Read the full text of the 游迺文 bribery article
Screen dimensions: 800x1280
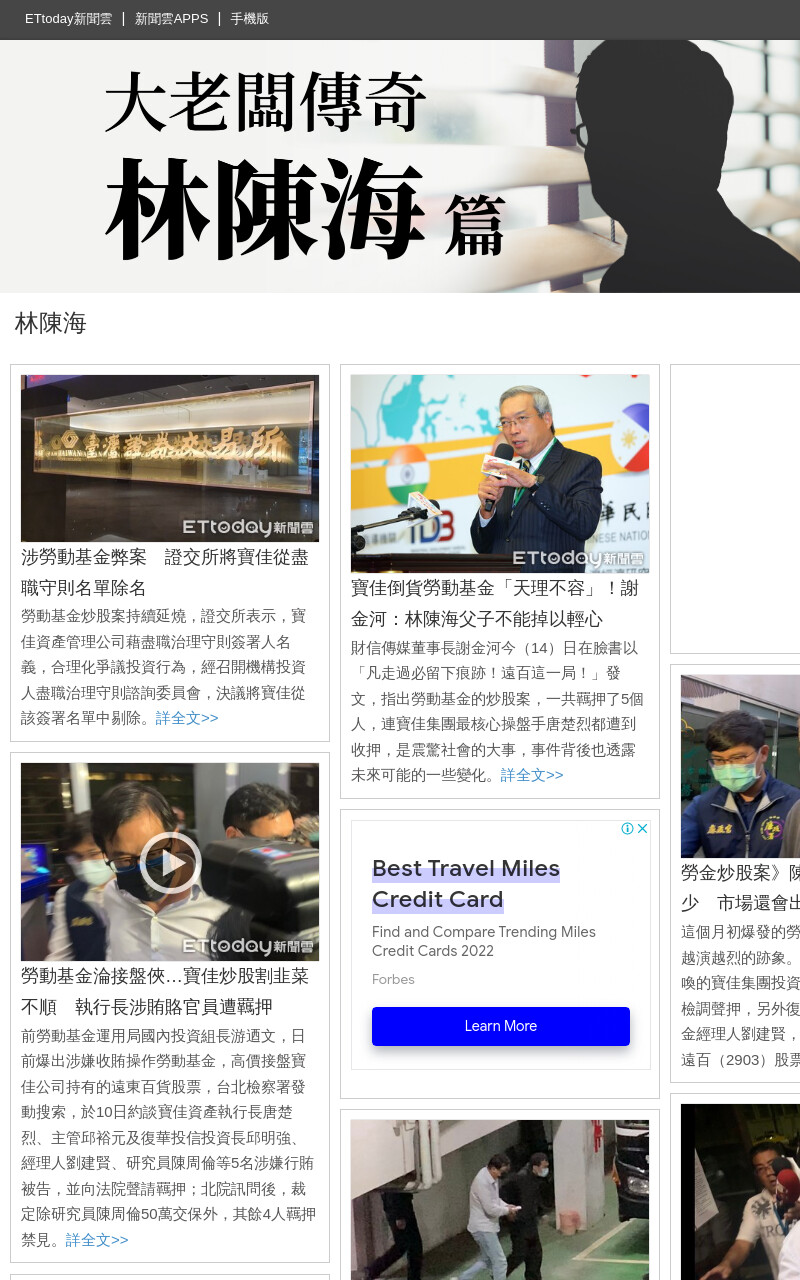click(97, 1240)
